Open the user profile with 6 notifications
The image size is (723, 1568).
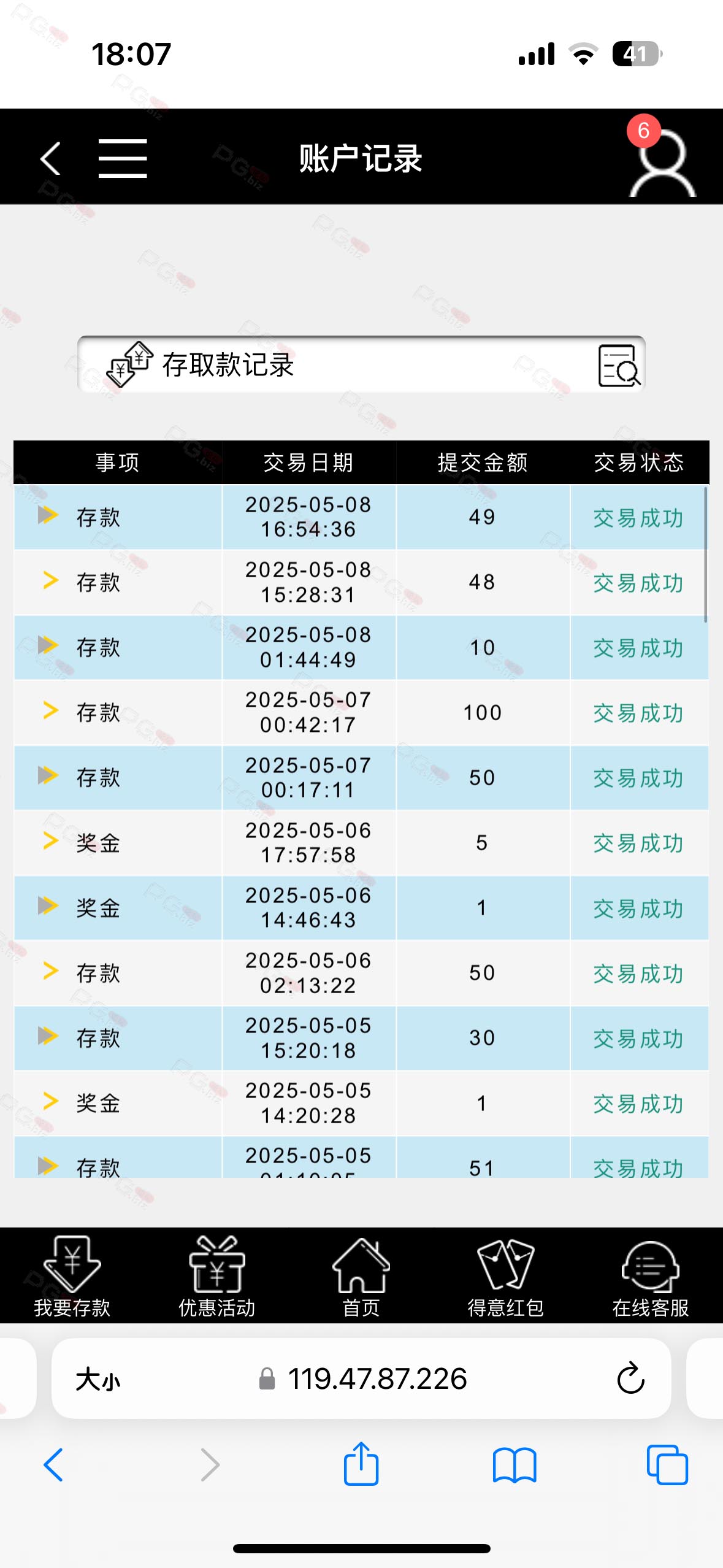point(661,158)
